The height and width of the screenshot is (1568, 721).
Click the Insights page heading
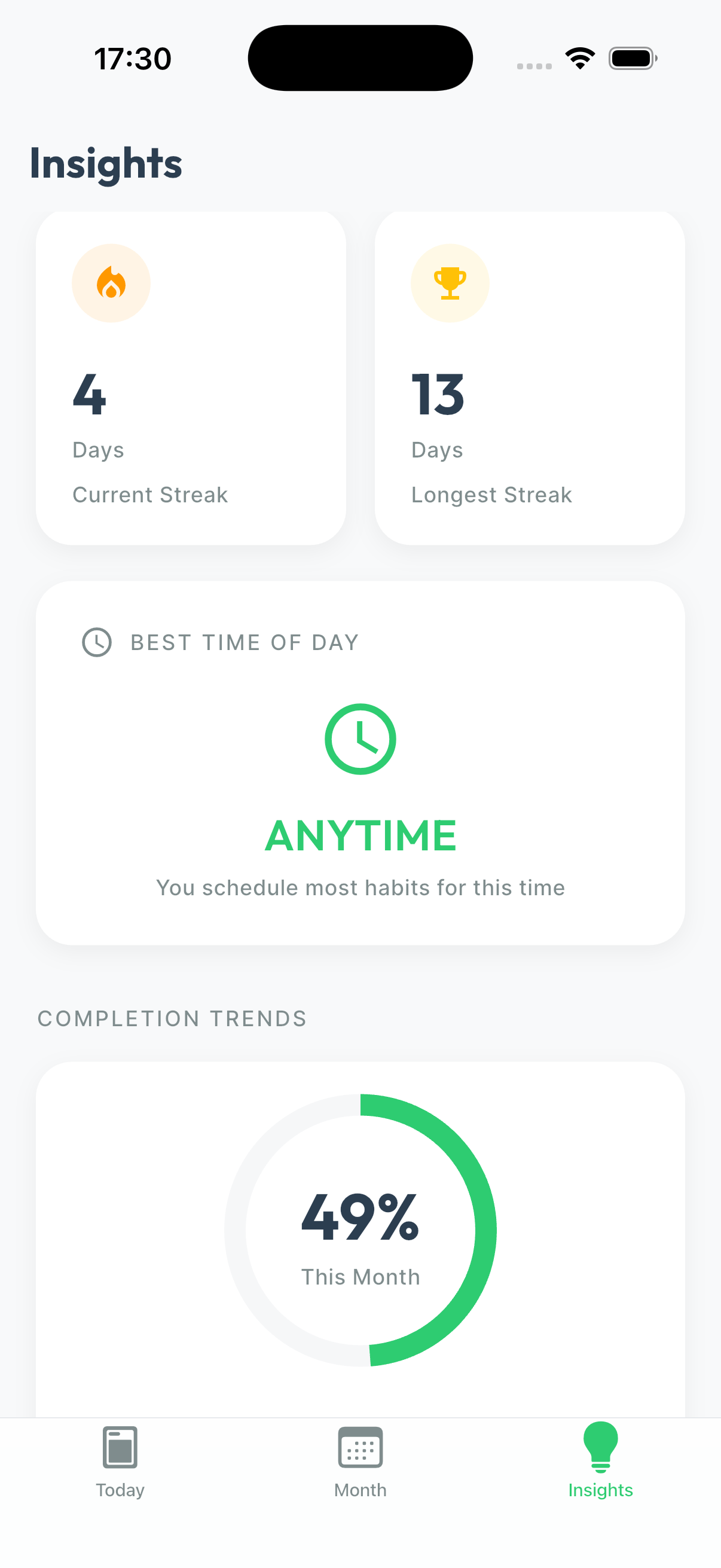106,163
